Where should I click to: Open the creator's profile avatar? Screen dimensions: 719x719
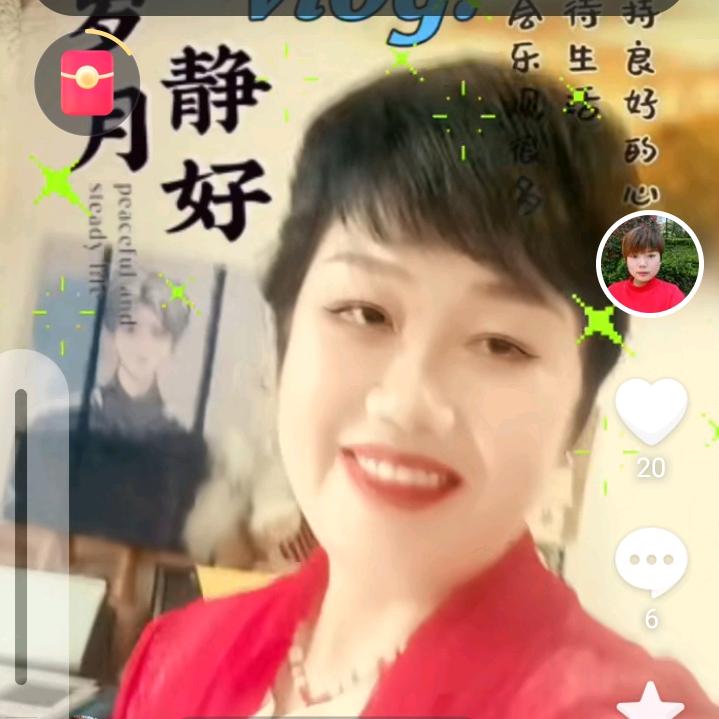click(x=650, y=264)
